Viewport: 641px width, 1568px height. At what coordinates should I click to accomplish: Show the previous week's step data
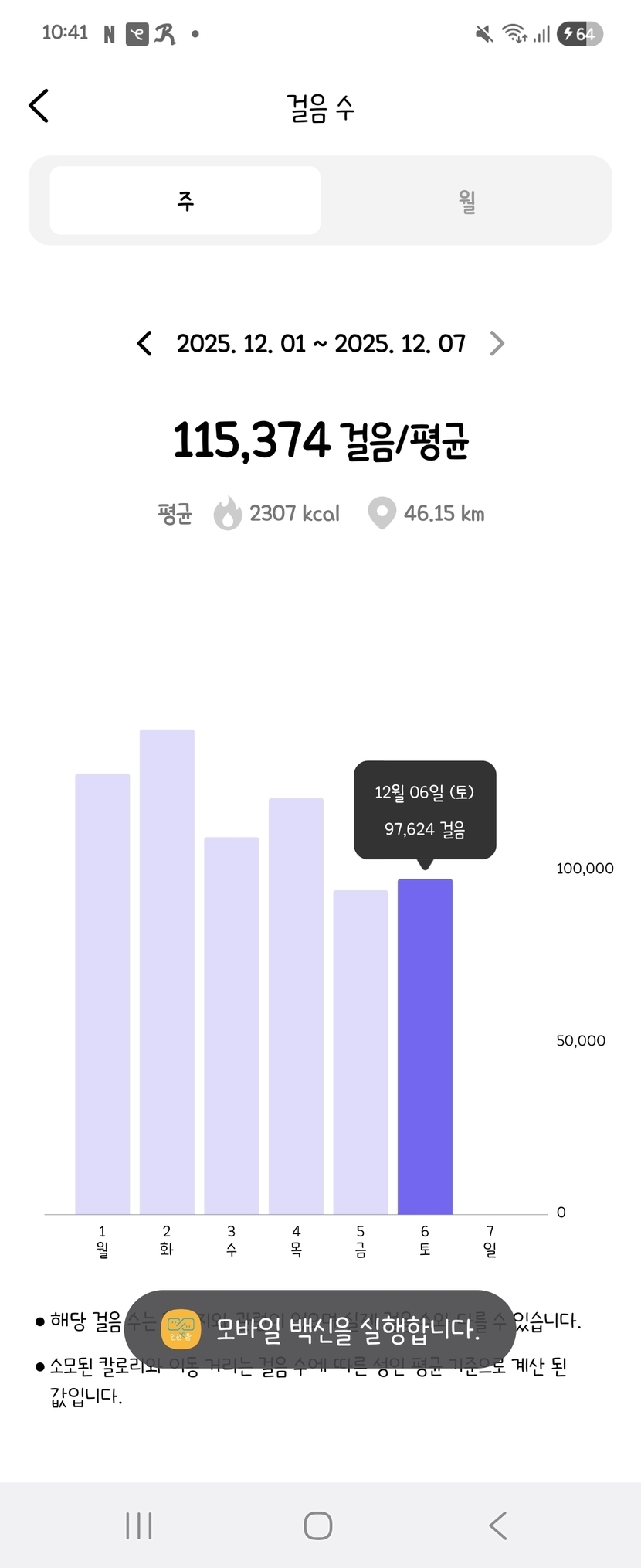pyautogui.click(x=144, y=343)
